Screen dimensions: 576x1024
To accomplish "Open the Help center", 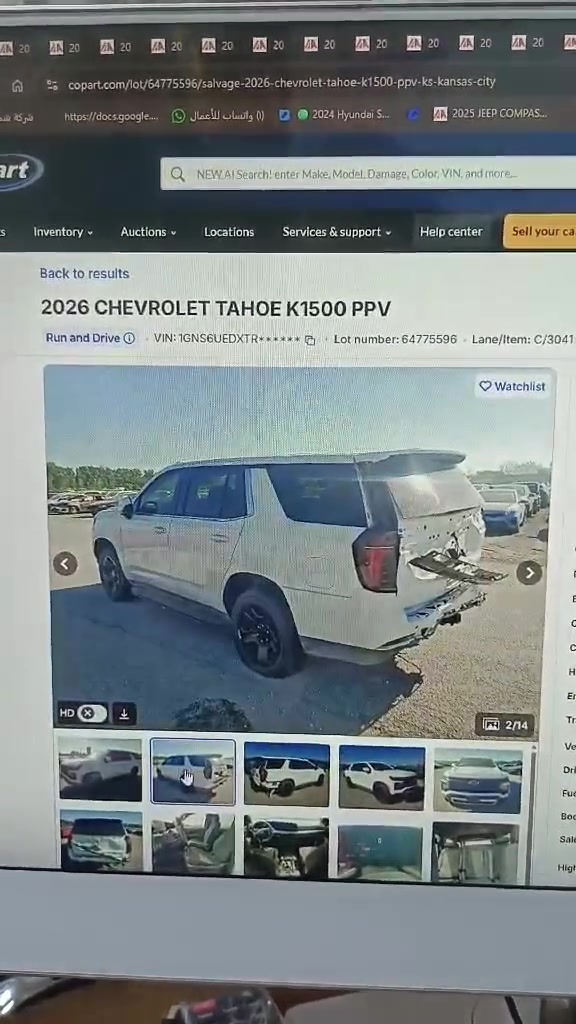I will 451,232.
